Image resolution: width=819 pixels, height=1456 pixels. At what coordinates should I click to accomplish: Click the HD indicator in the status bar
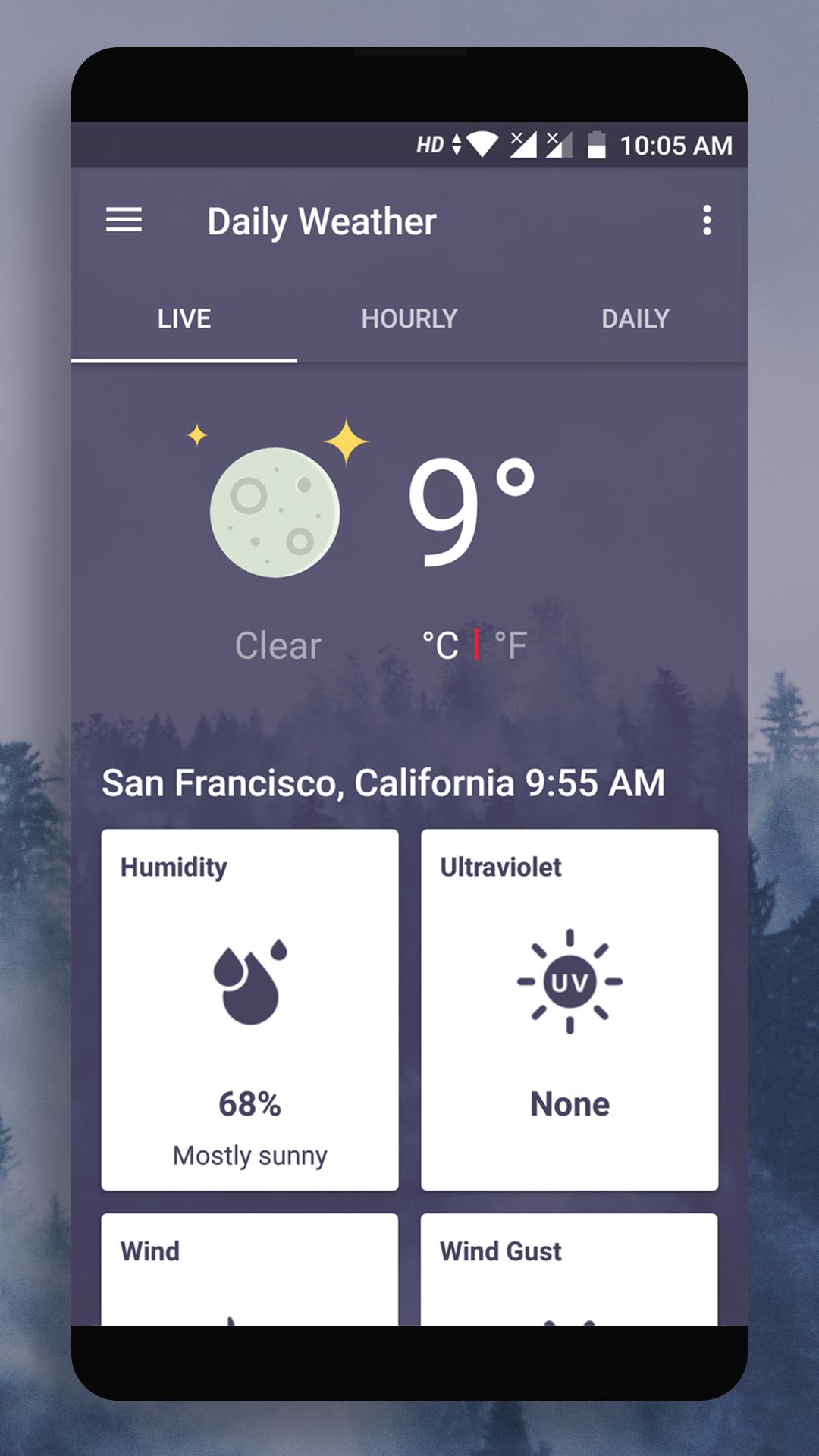pyautogui.click(x=432, y=144)
